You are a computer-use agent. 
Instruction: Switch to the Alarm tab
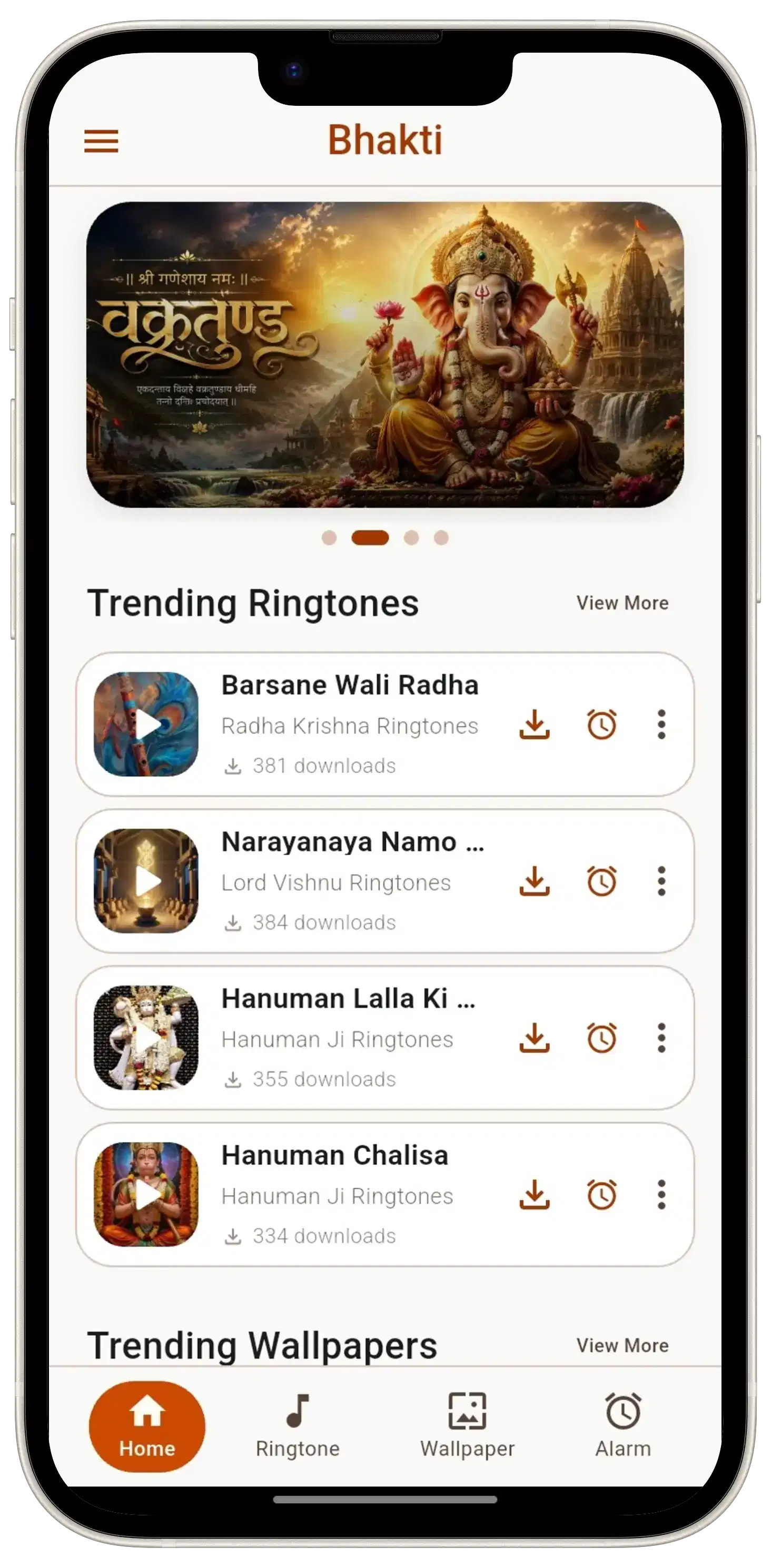pos(623,1427)
